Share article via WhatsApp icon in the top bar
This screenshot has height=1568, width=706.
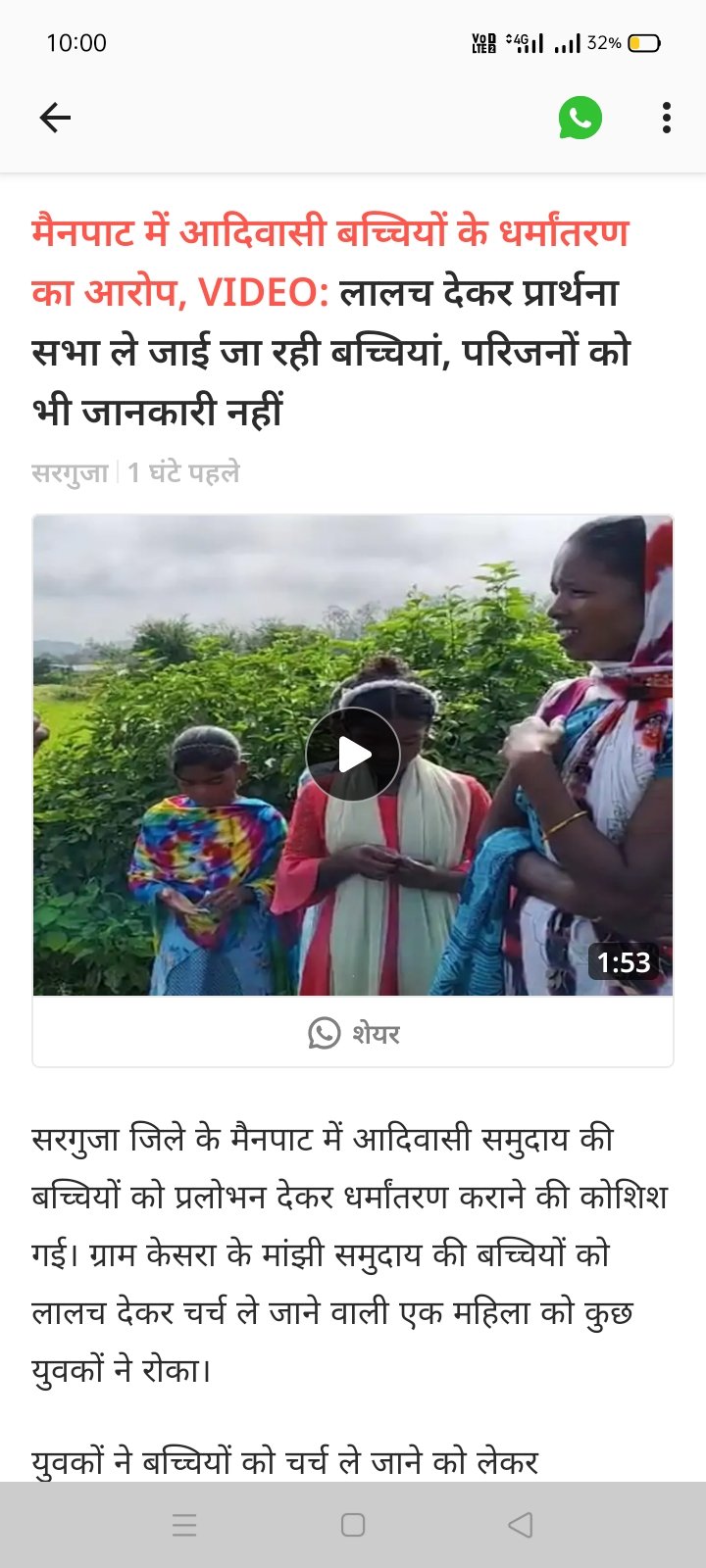click(x=580, y=119)
